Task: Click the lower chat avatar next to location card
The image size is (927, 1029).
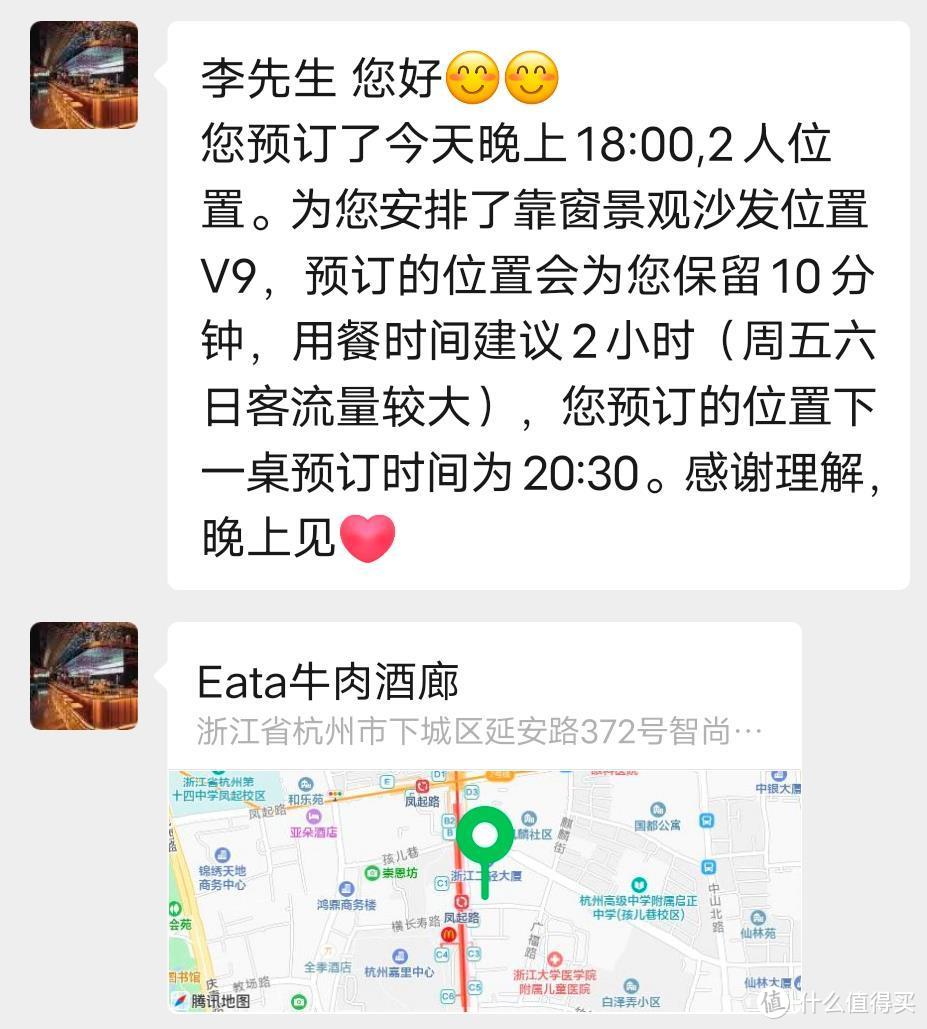Action: click(84, 676)
